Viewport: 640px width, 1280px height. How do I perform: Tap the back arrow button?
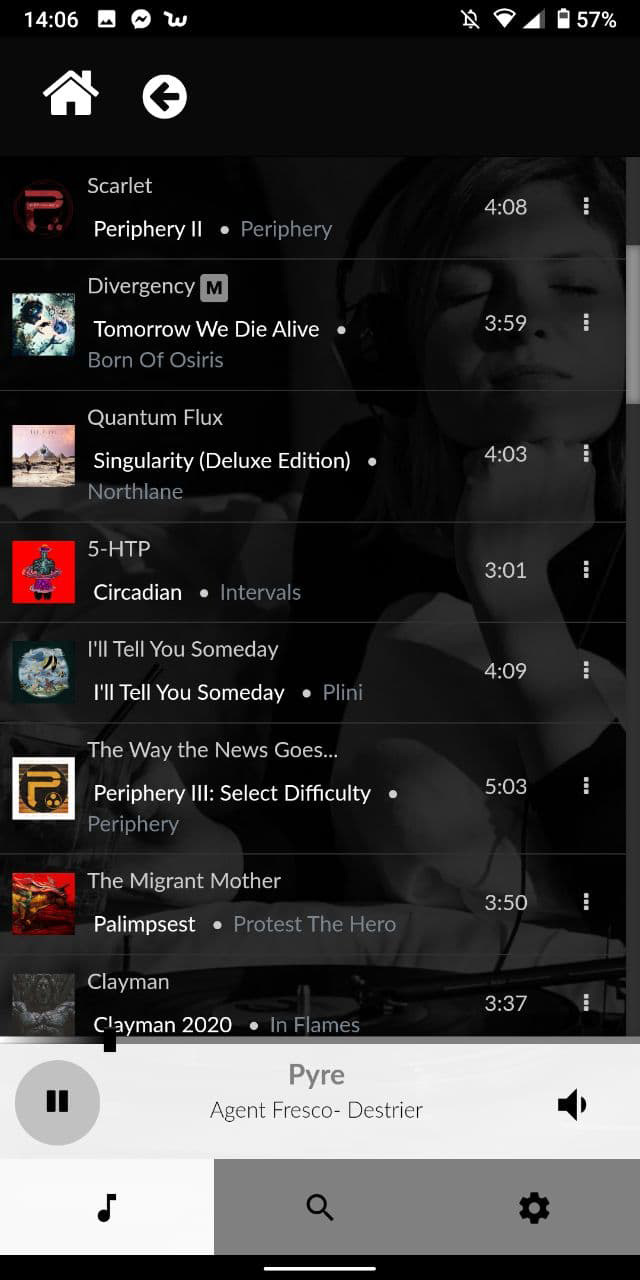pyautogui.click(x=165, y=97)
